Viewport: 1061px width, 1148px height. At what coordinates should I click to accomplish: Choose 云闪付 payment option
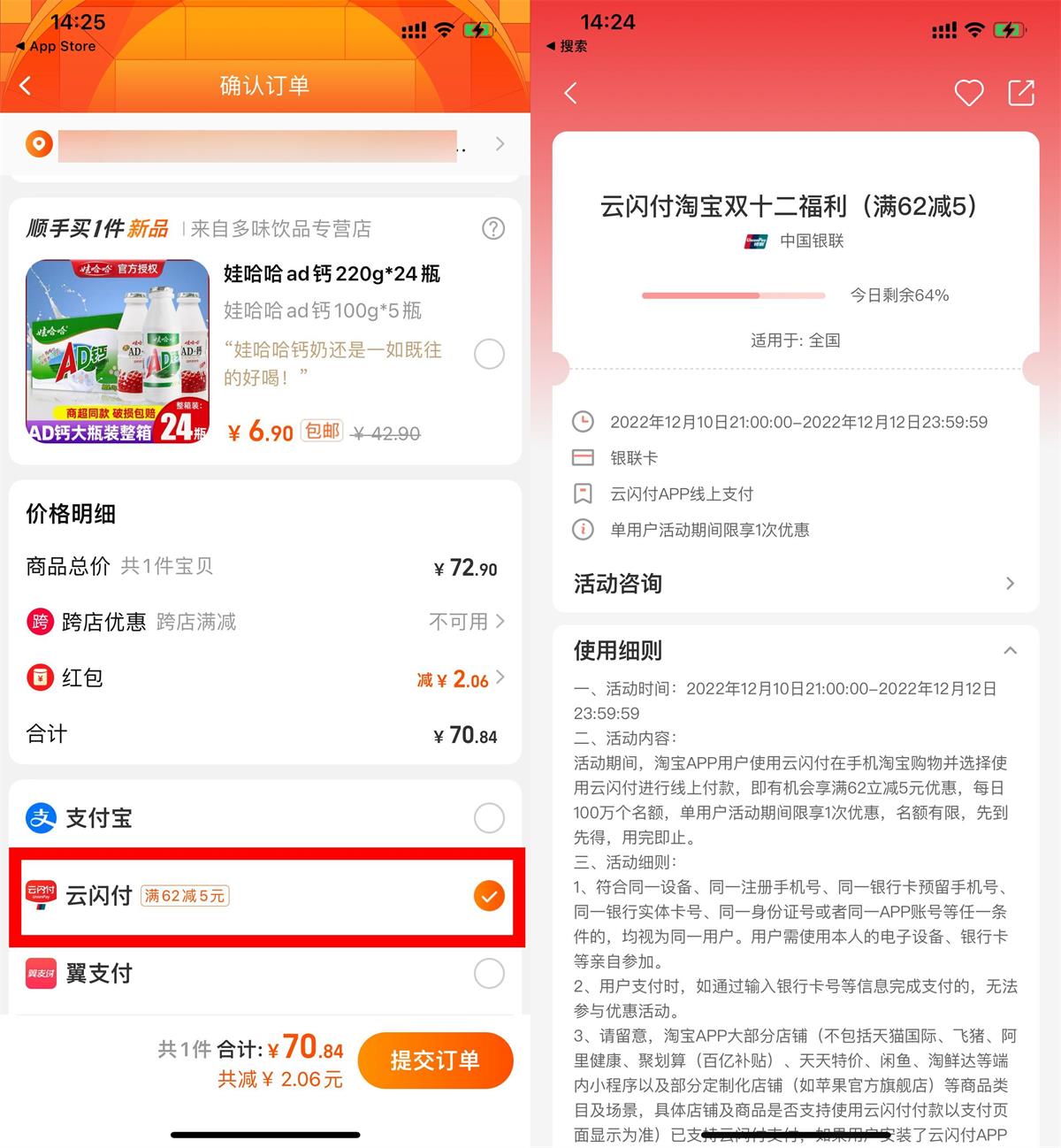(489, 896)
